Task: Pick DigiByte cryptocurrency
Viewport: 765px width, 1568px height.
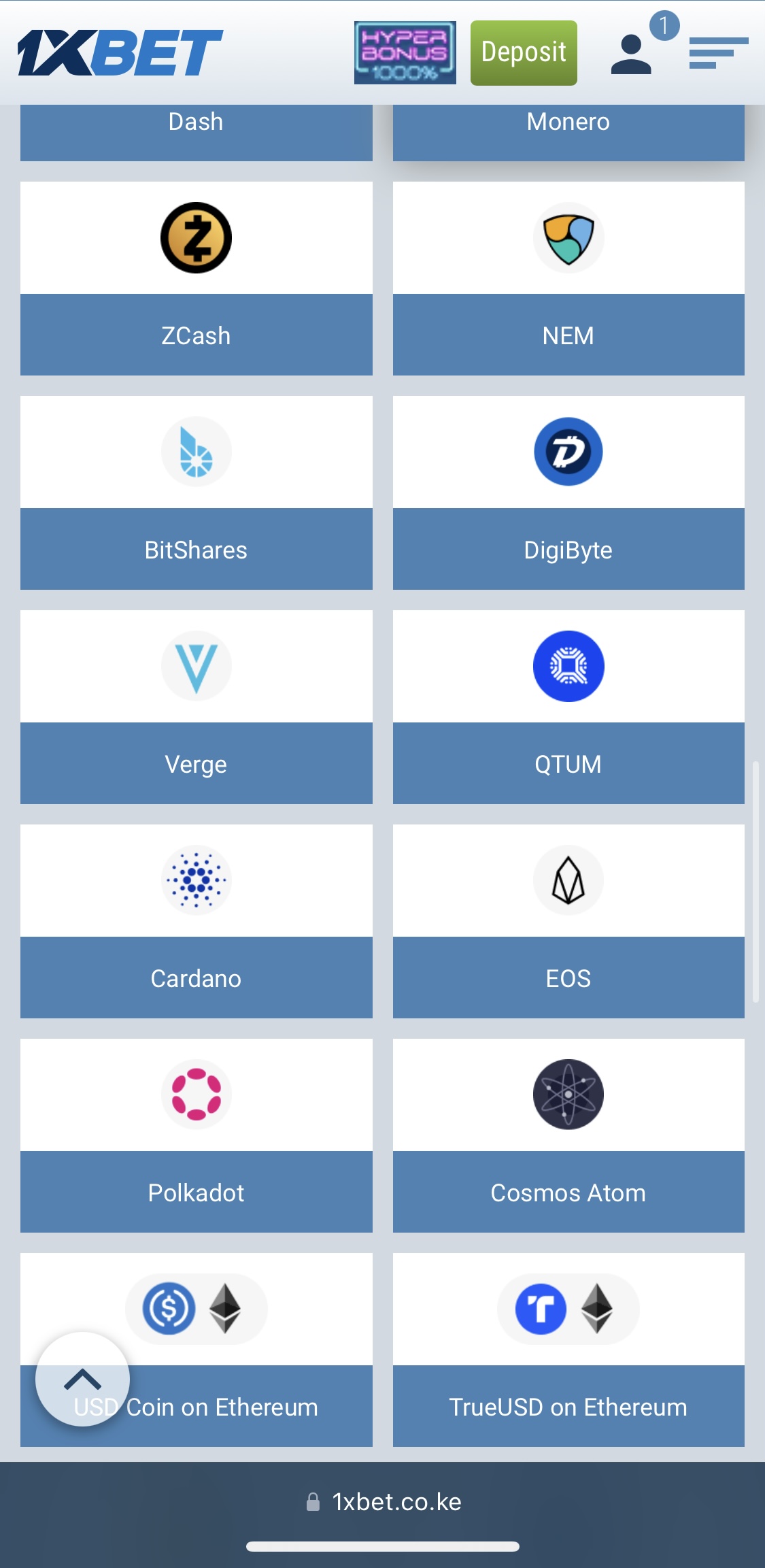Action: pyautogui.click(x=568, y=493)
